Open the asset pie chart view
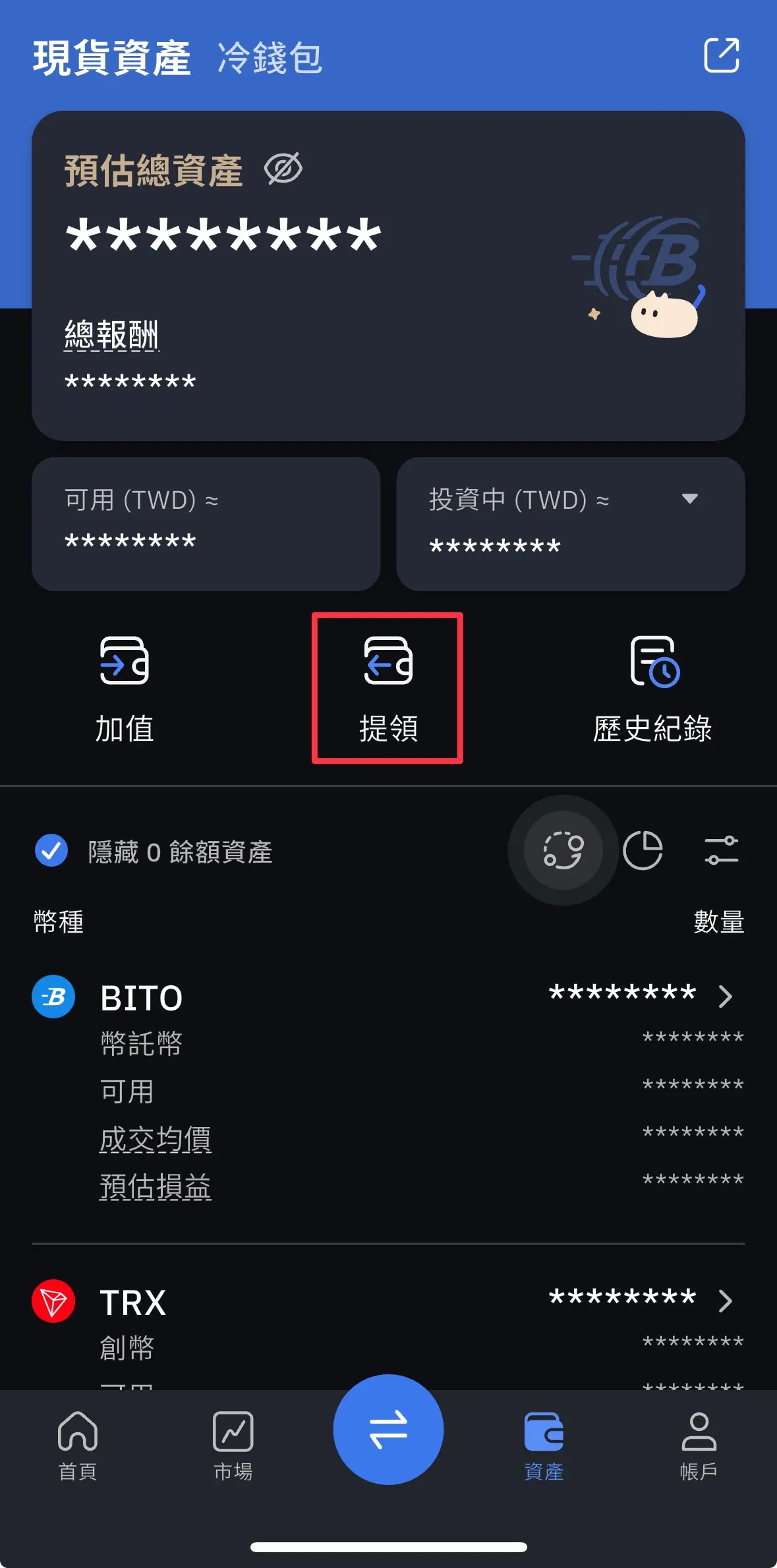777x1568 pixels. (x=643, y=850)
